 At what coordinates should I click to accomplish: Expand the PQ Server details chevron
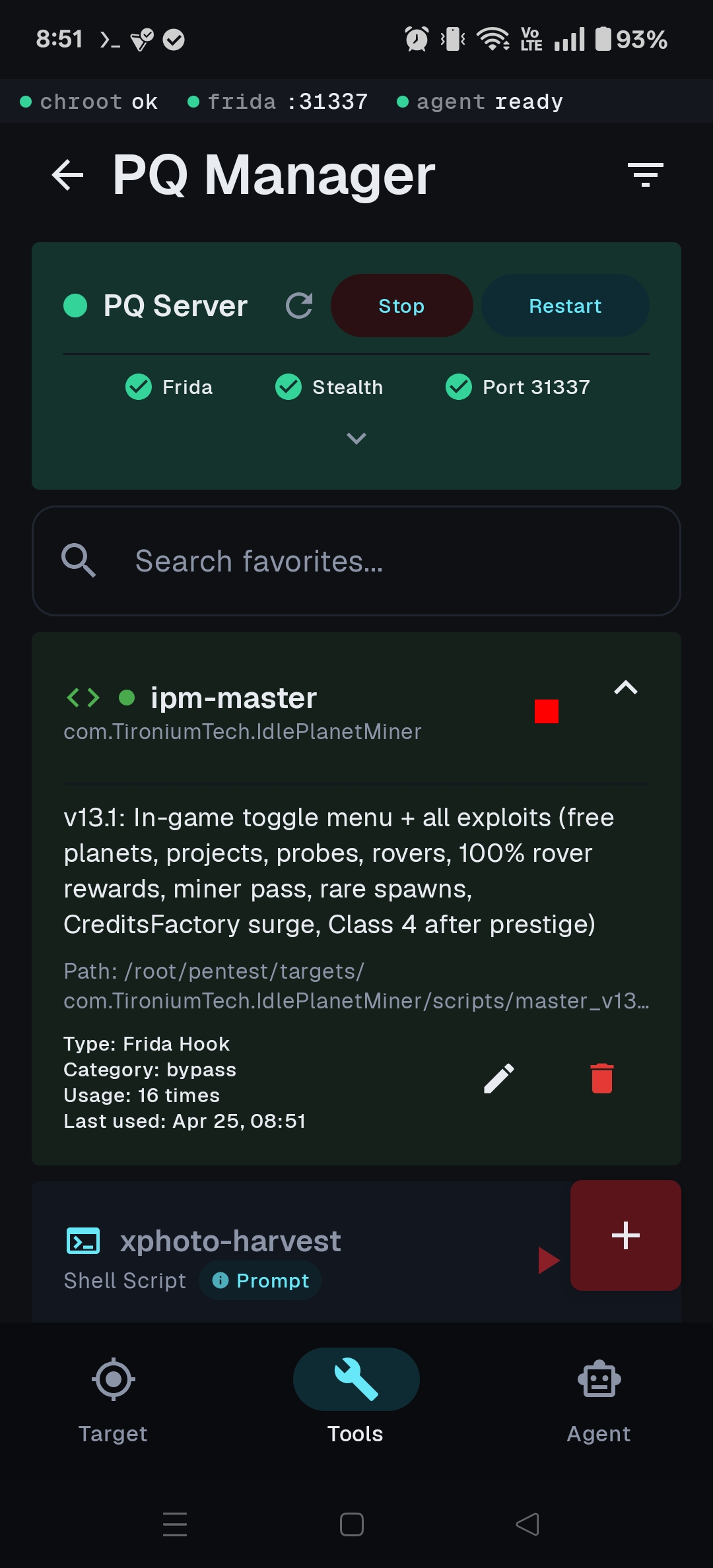coord(356,438)
